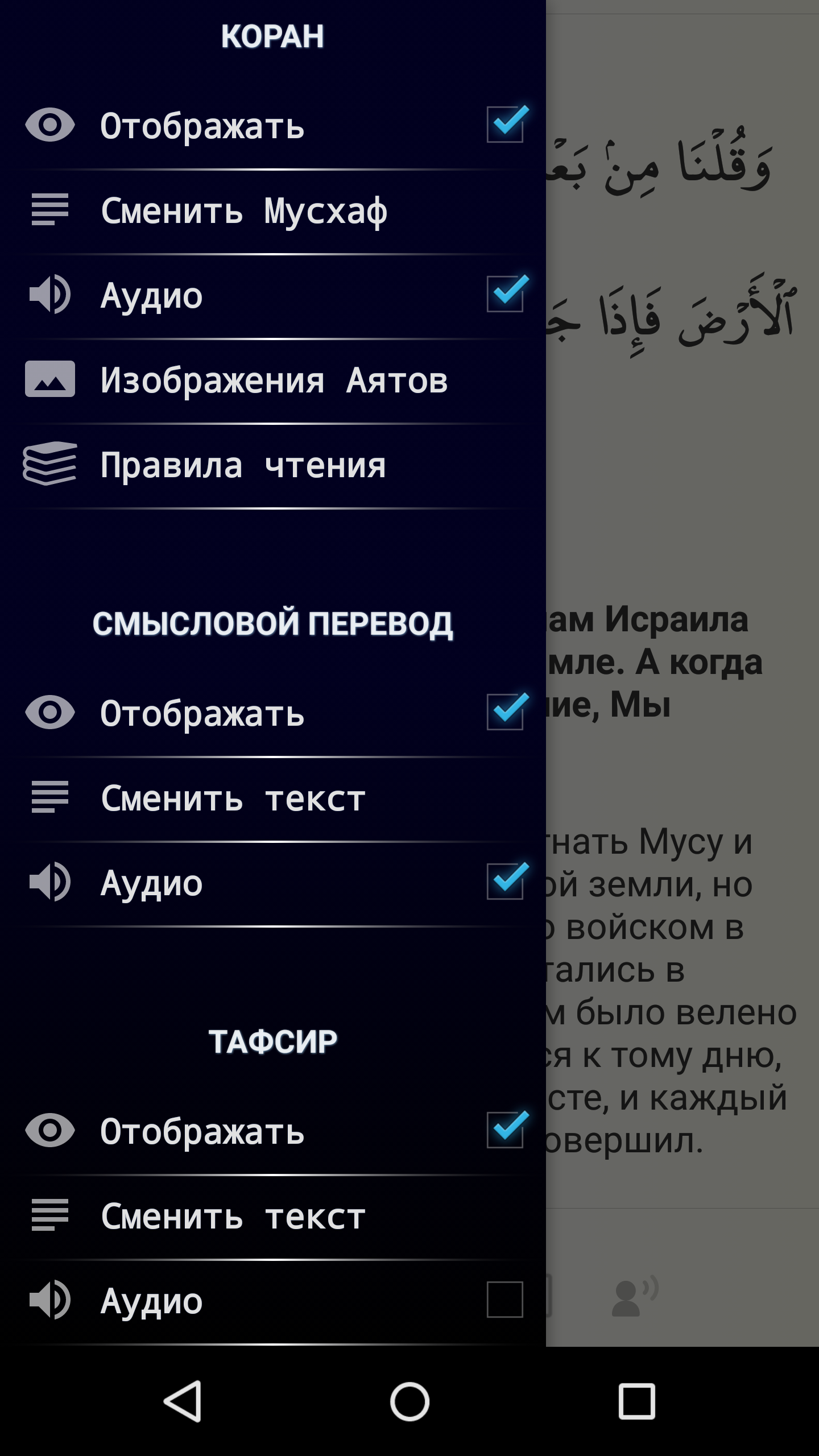Uncheck Отображать under the Коран section
This screenshot has width=819, height=1456.
coord(505,125)
